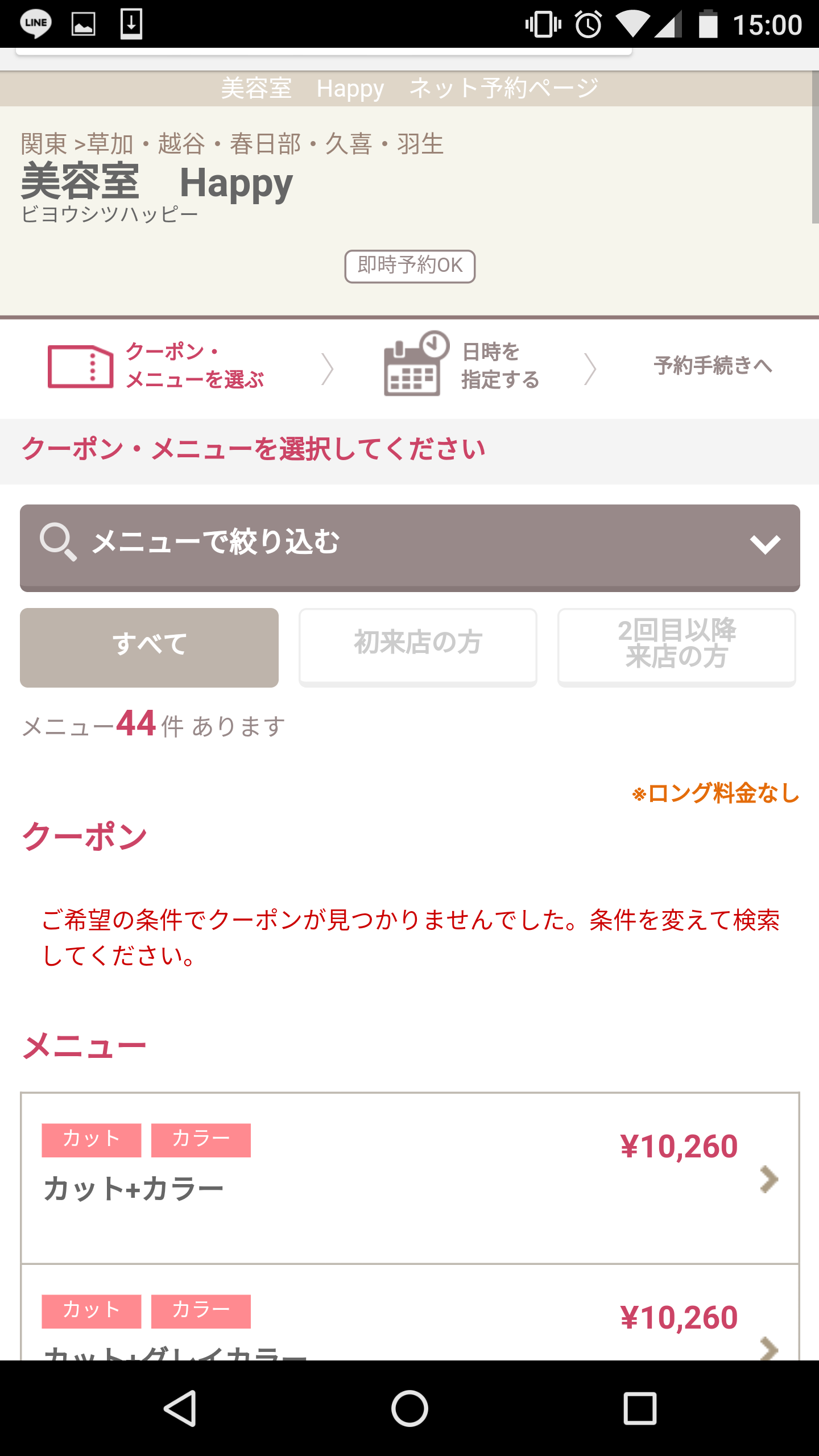This screenshot has height=1456, width=819.
Task: Switch to the 2回目以降来店の方 tab
Action: tap(677, 647)
